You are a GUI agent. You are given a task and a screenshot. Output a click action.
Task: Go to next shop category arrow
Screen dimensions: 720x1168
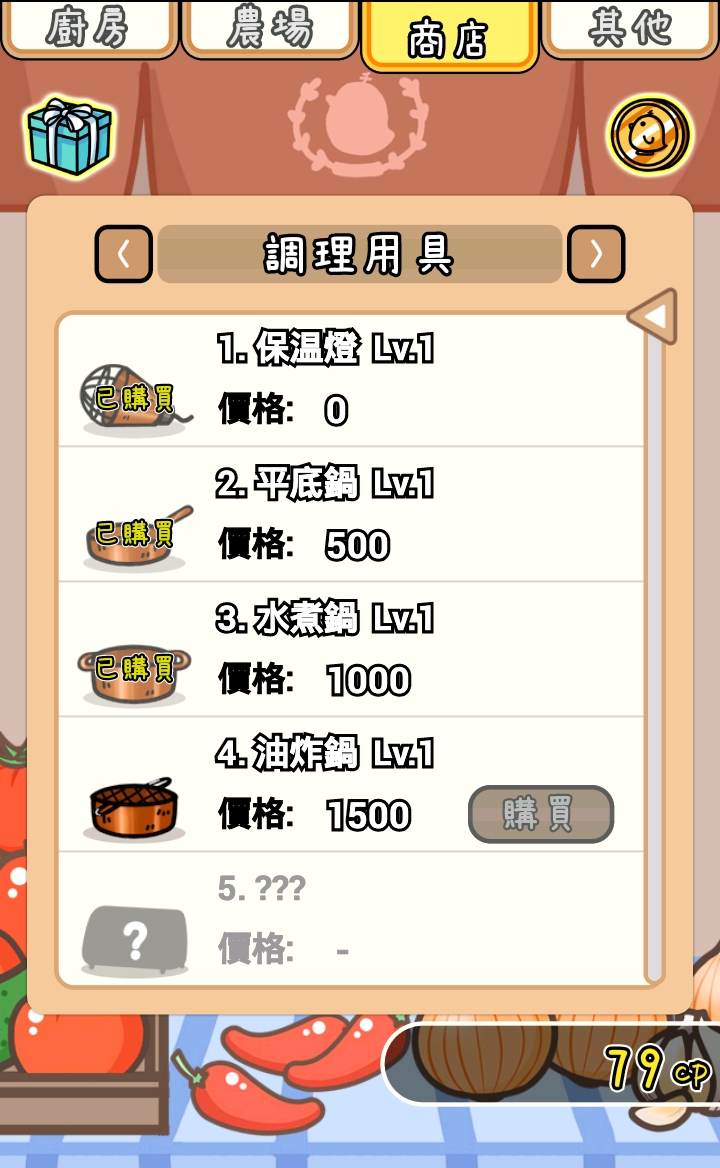pyautogui.click(x=596, y=254)
